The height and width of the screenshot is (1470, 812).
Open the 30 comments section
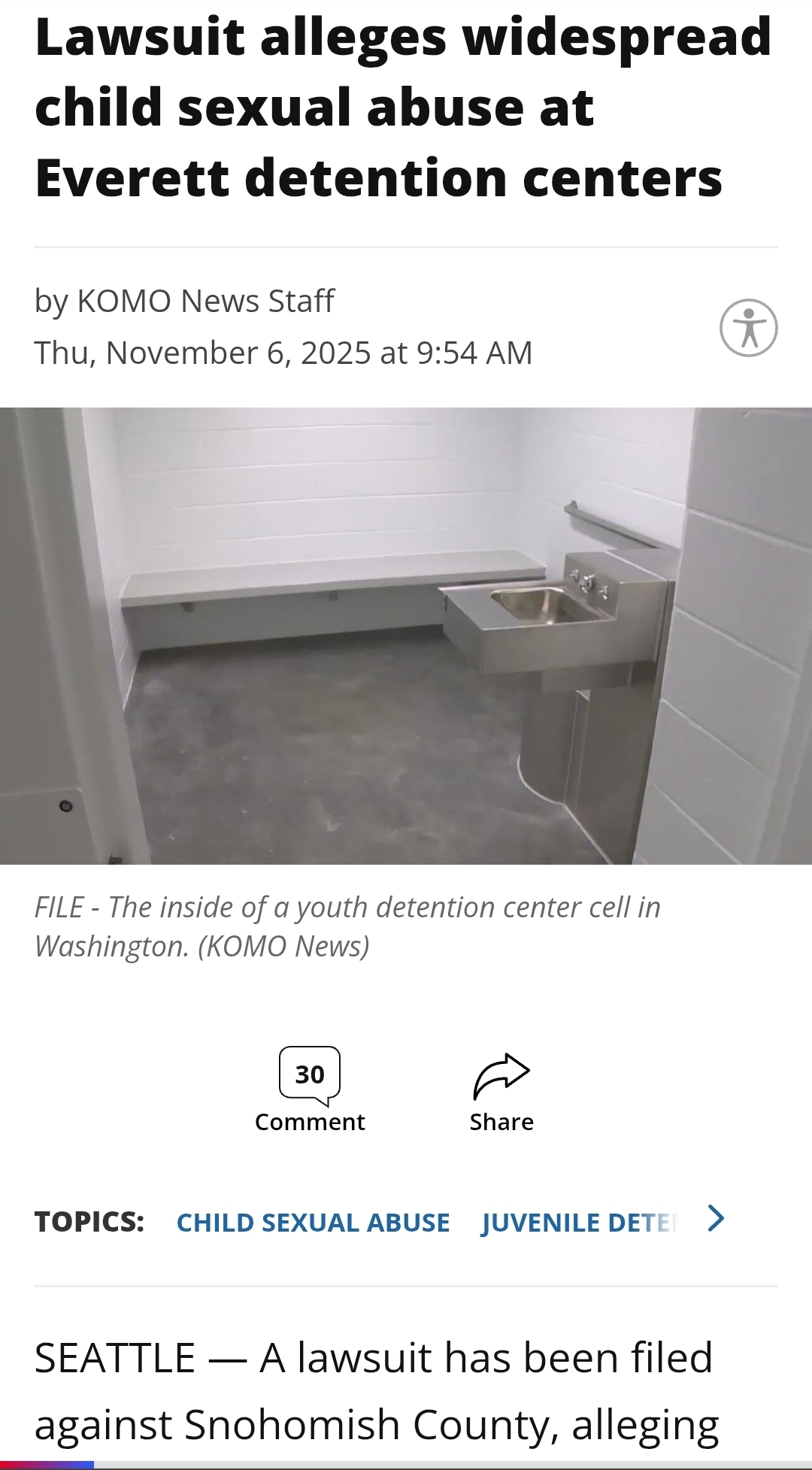click(x=310, y=1089)
